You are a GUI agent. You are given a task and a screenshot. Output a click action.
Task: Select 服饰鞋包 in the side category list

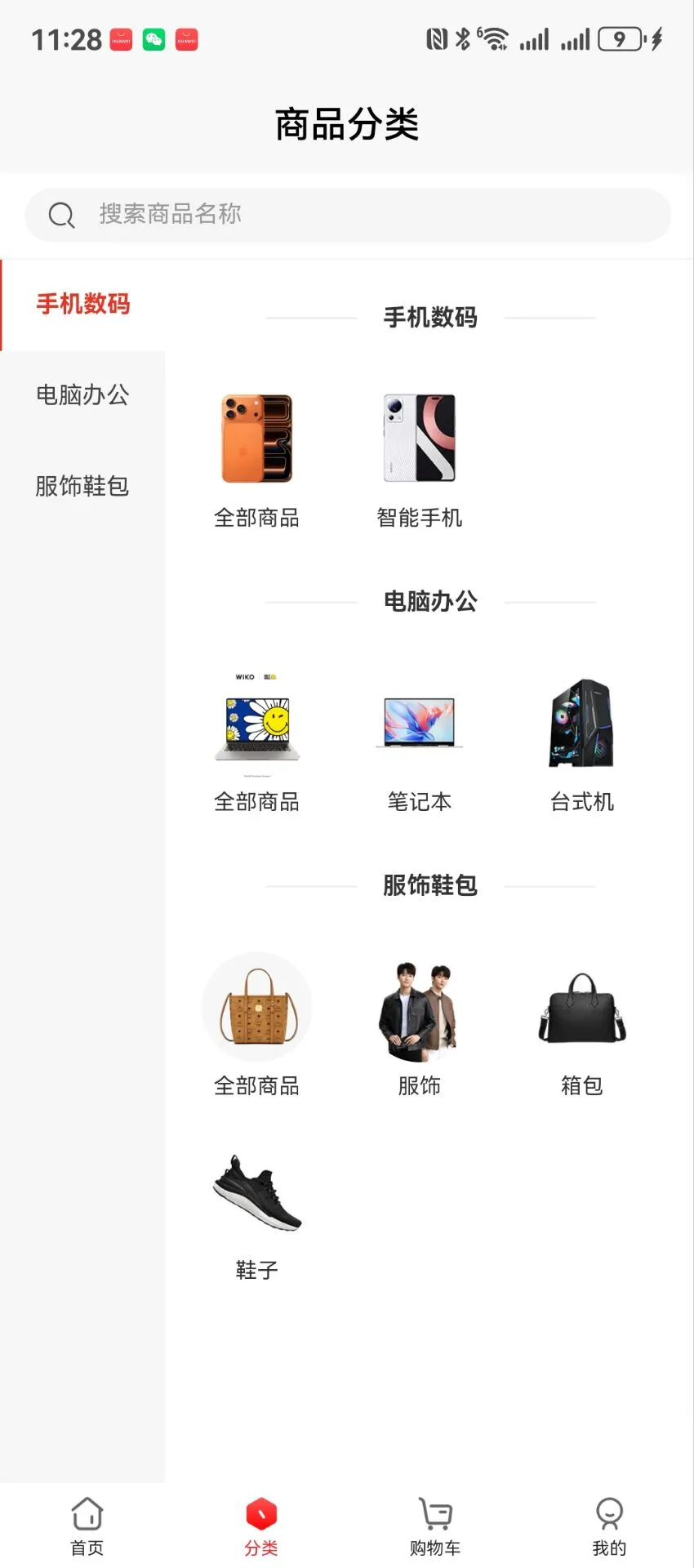click(x=82, y=486)
